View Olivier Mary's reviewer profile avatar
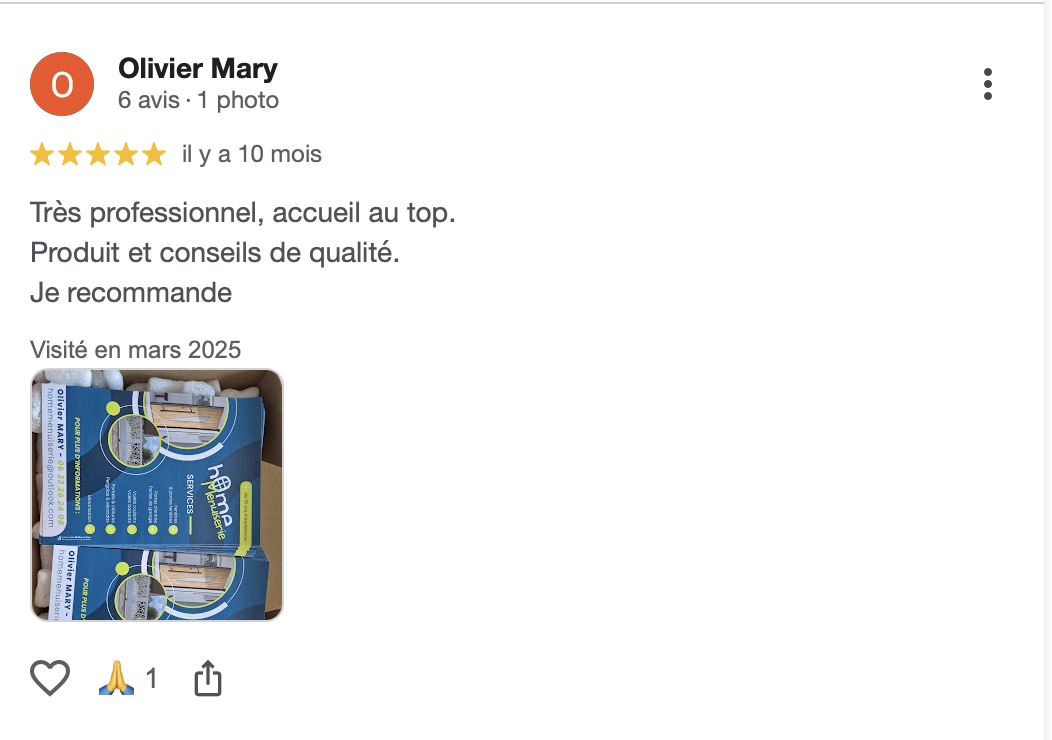Image resolution: width=1052 pixels, height=740 pixels. coord(62,84)
